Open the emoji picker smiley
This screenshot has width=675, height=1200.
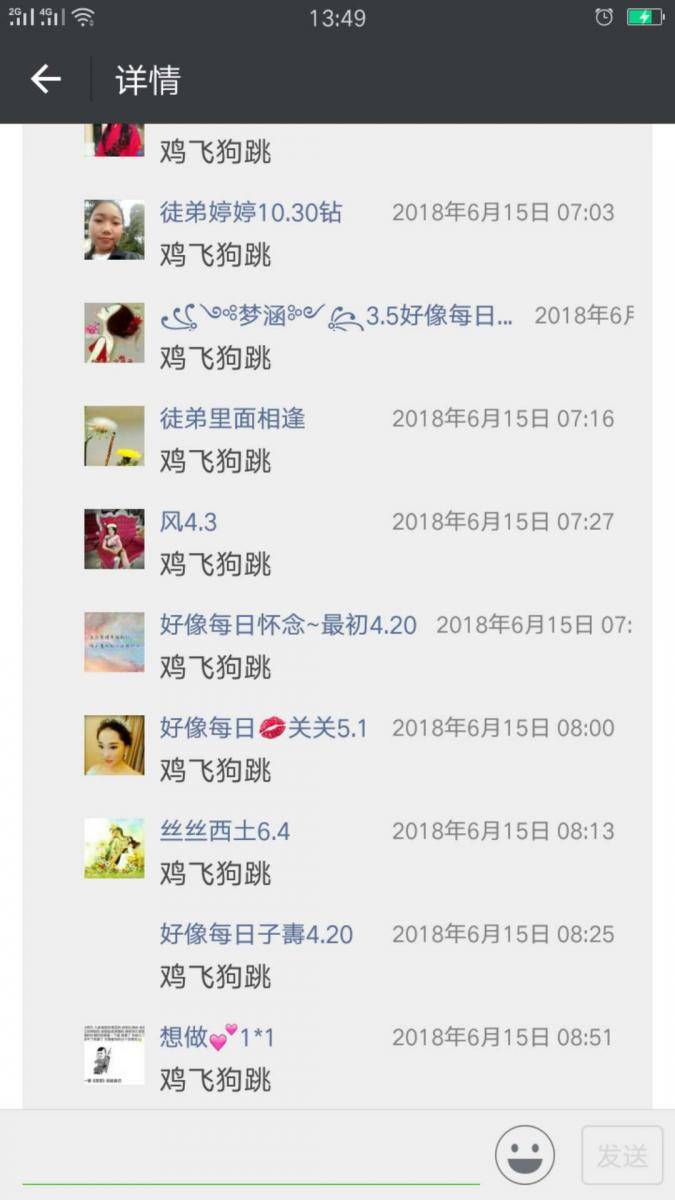525,1155
